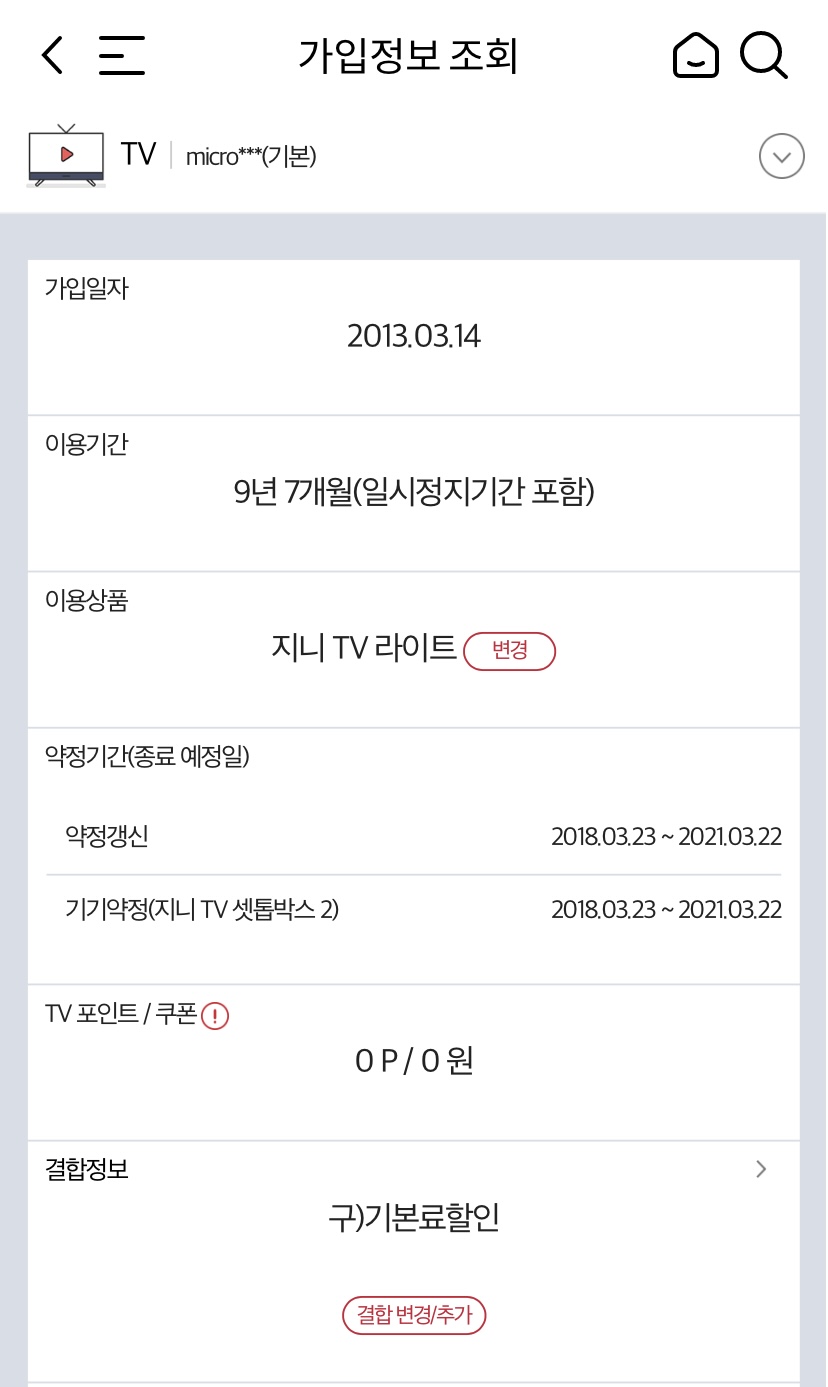The image size is (828, 1387).
Task: Open the search magnifier
Action: 764,55
